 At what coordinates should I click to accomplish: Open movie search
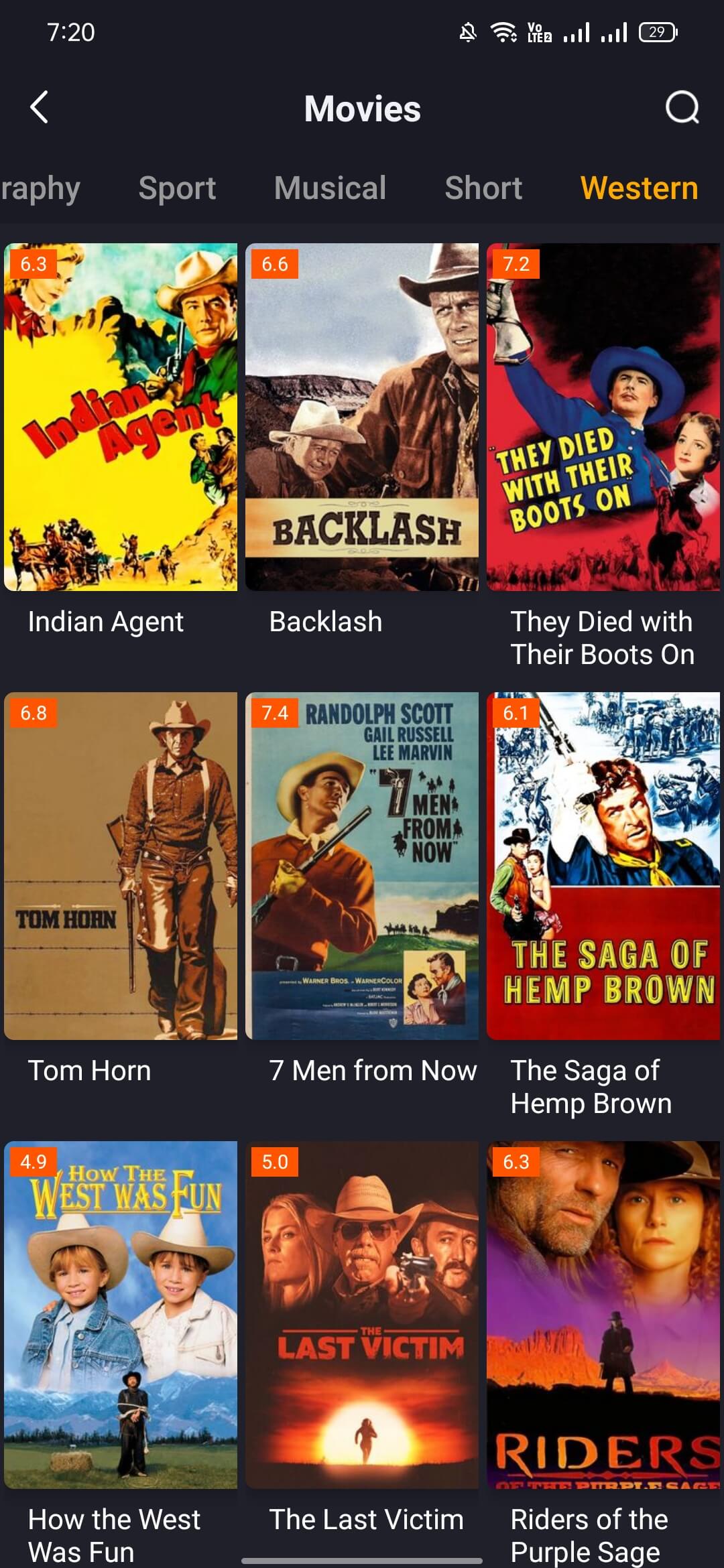tap(682, 107)
